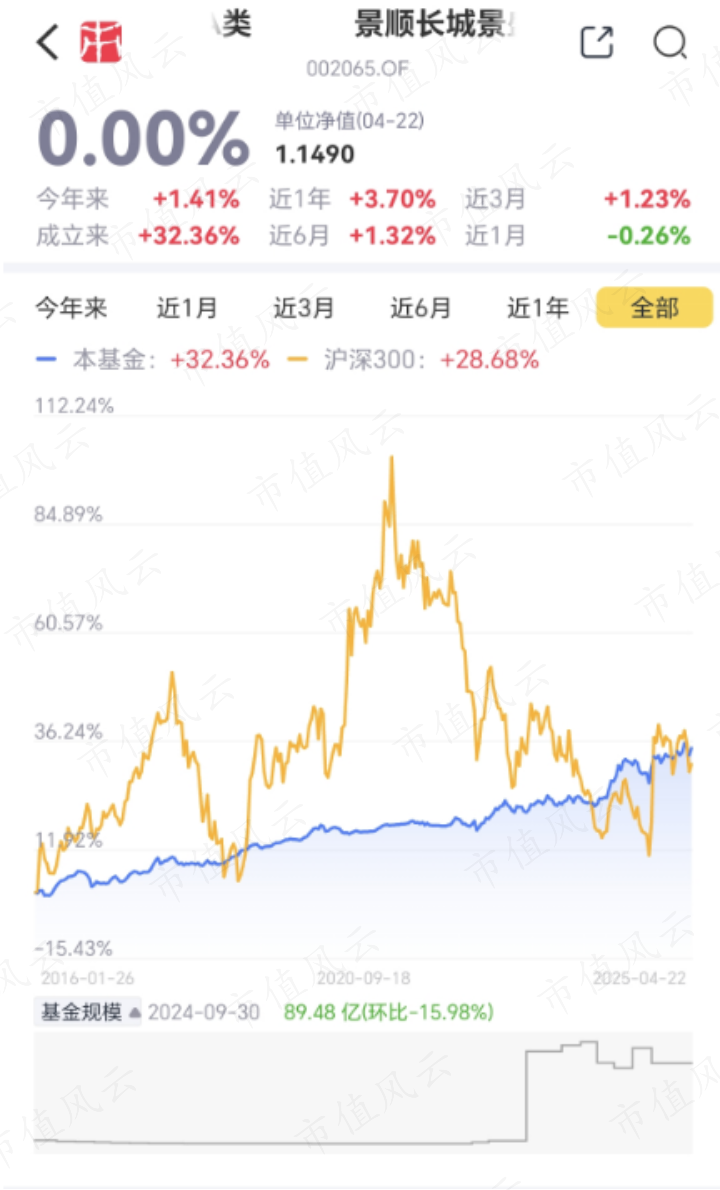Show the 近3月 chart range
Viewport: 720px width, 1190px height.
[304, 308]
